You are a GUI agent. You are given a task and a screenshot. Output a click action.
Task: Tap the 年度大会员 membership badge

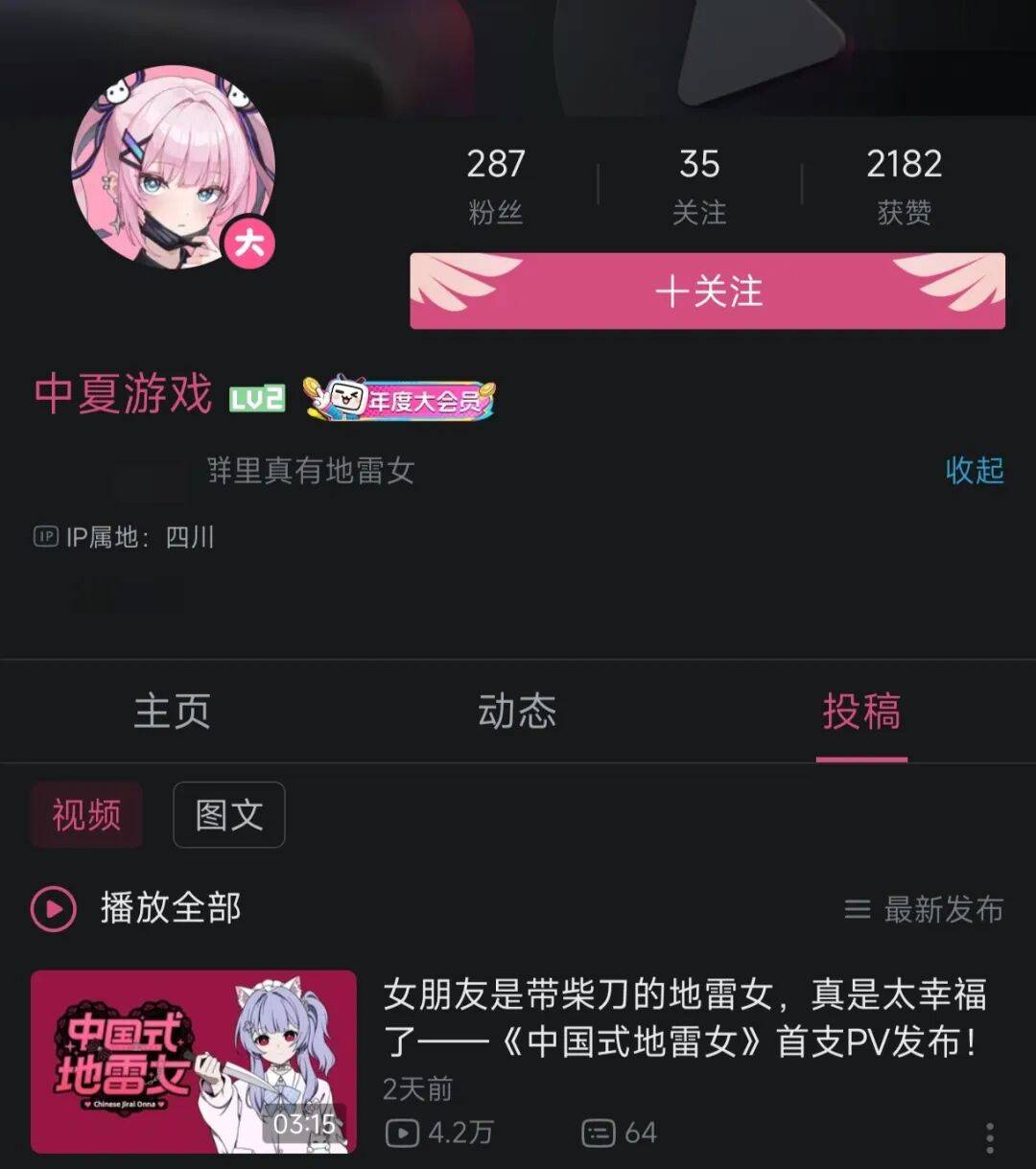point(400,398)
